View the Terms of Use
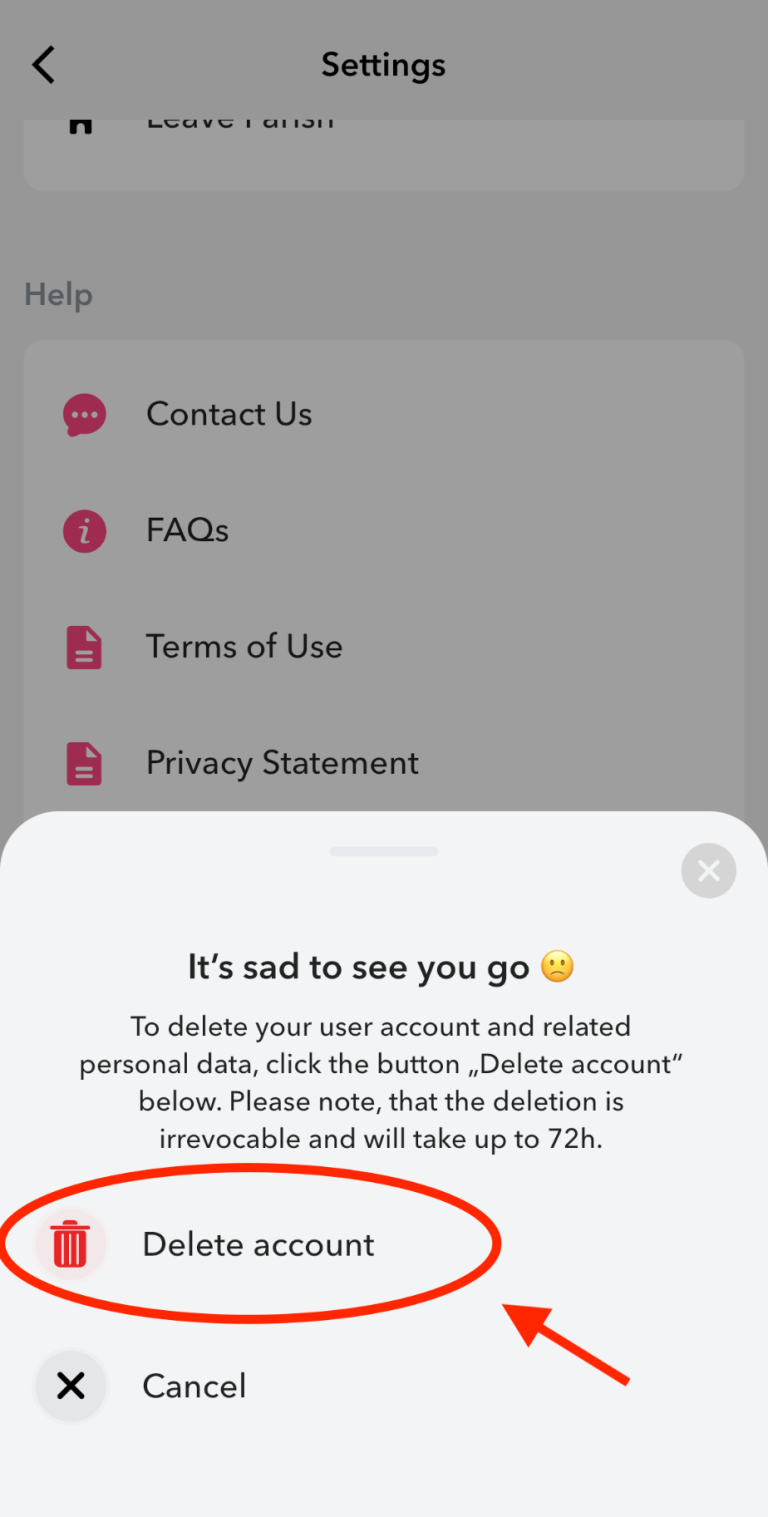 tap(384, 646)
